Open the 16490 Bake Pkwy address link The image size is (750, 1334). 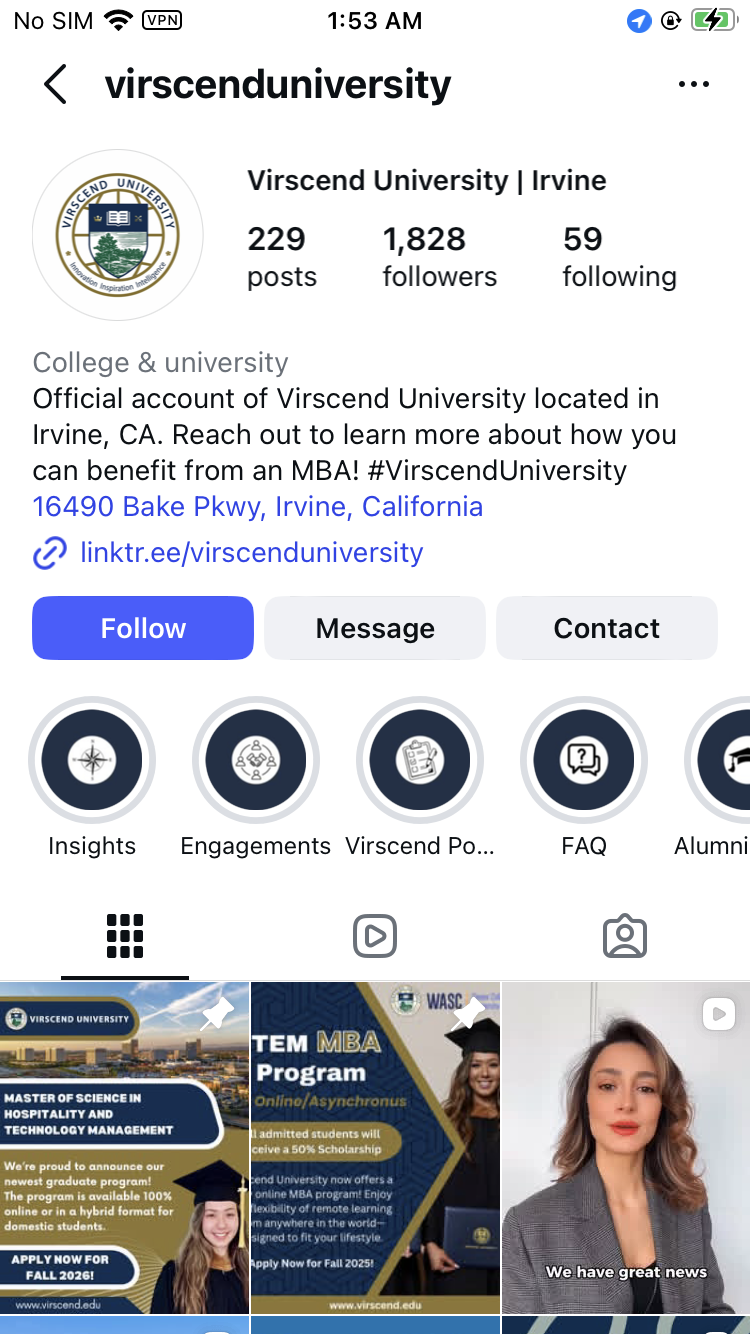(258, 507)
